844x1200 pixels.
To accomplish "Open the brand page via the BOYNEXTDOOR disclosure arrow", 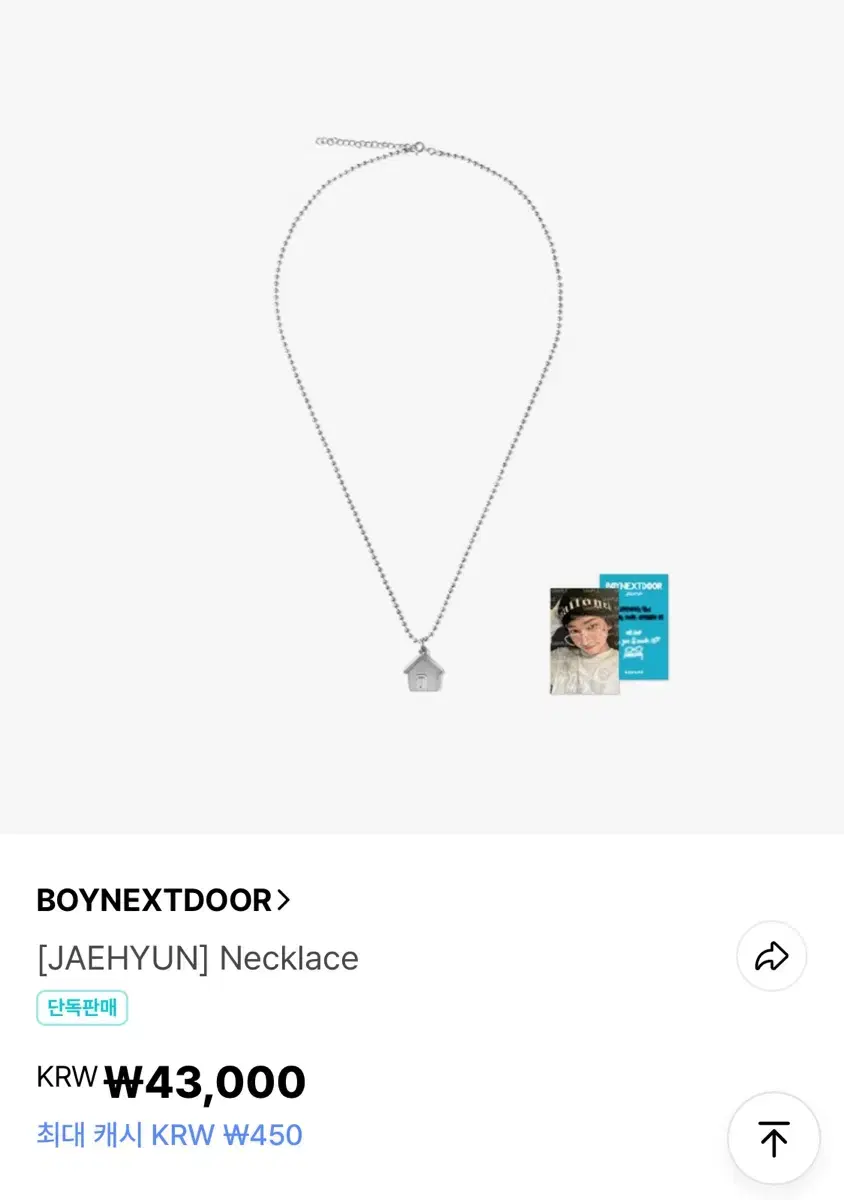I will click(x=285, y=898).
